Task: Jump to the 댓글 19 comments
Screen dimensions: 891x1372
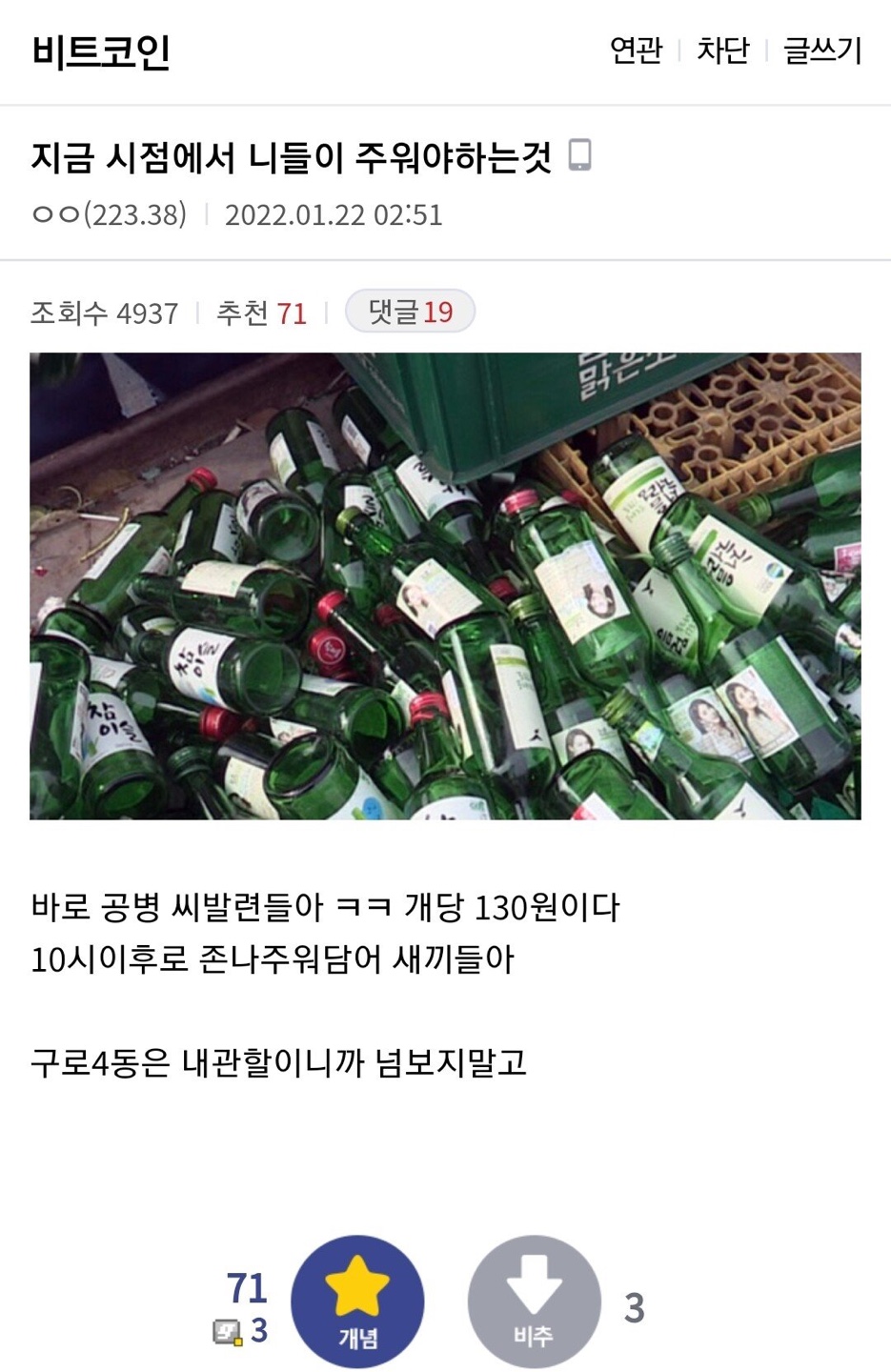Action: [410, 312]
